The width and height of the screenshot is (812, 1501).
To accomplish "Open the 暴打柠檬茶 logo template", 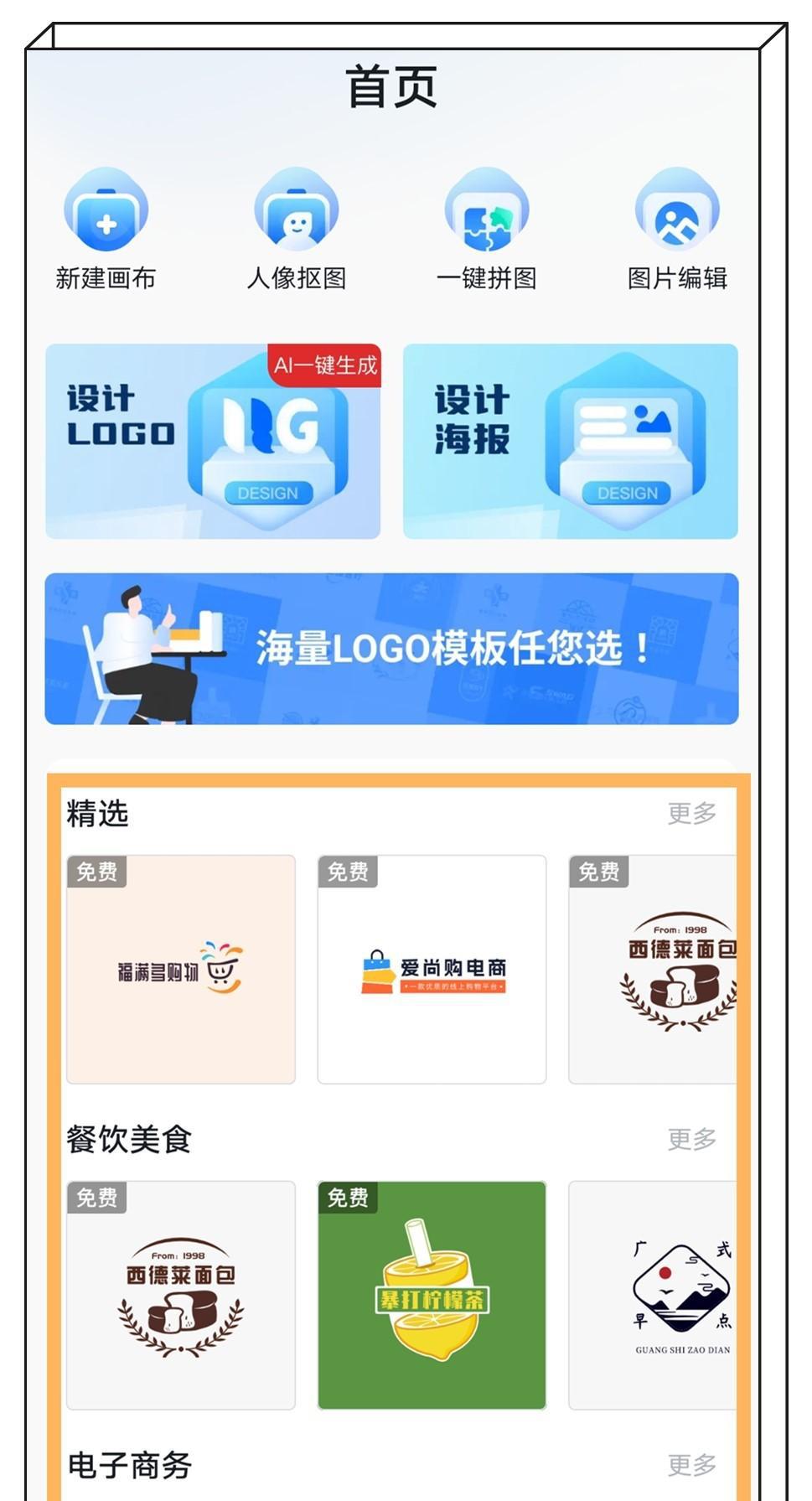I will (432, 1296).
